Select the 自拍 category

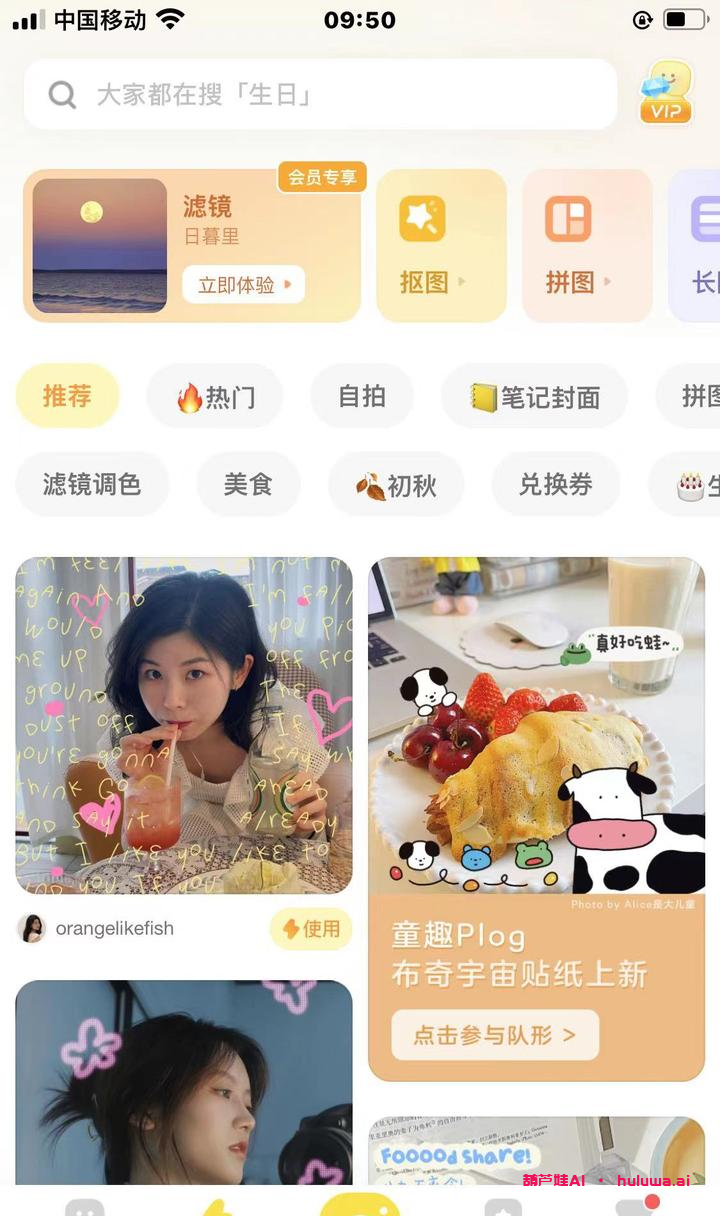(x=362, y=396)
